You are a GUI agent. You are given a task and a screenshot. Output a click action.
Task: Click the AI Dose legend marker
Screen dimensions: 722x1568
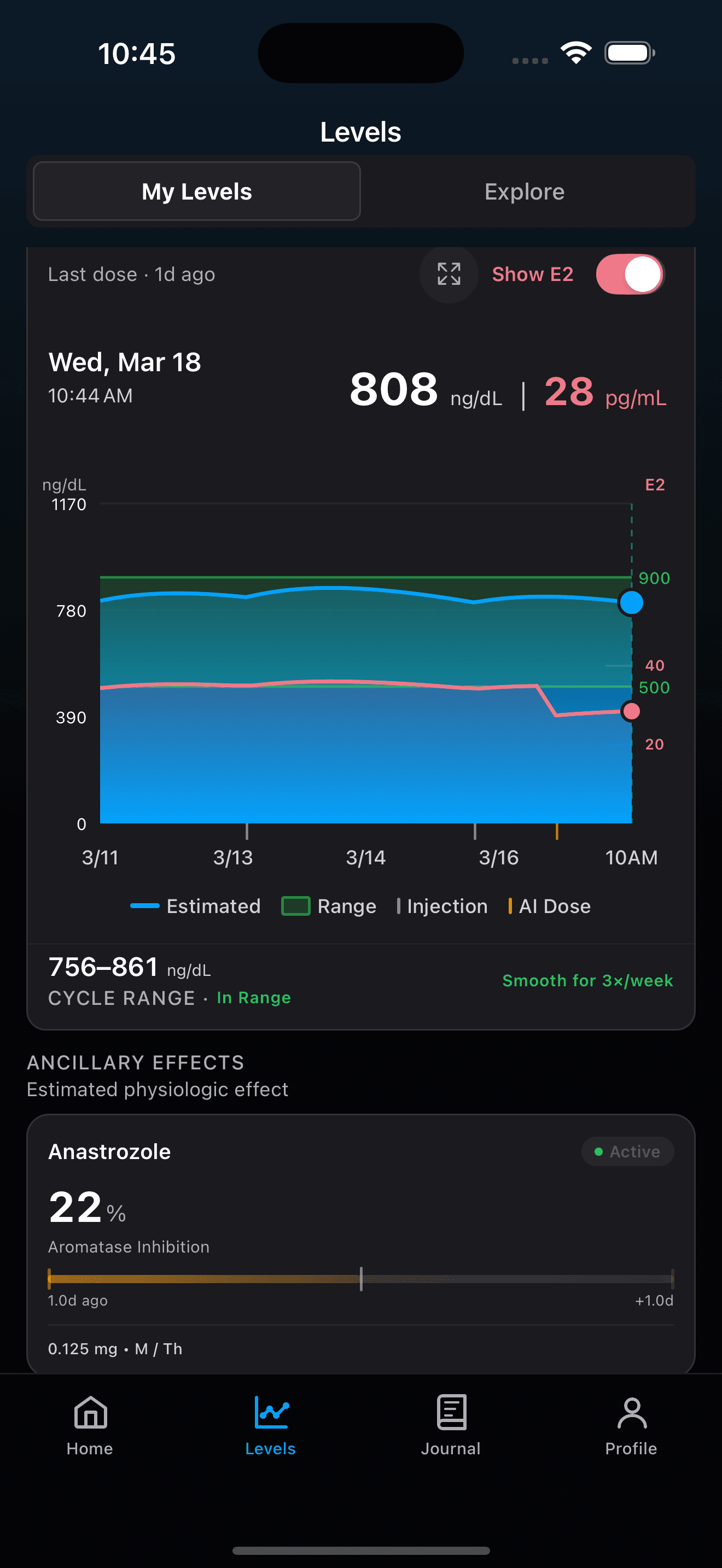511,906
